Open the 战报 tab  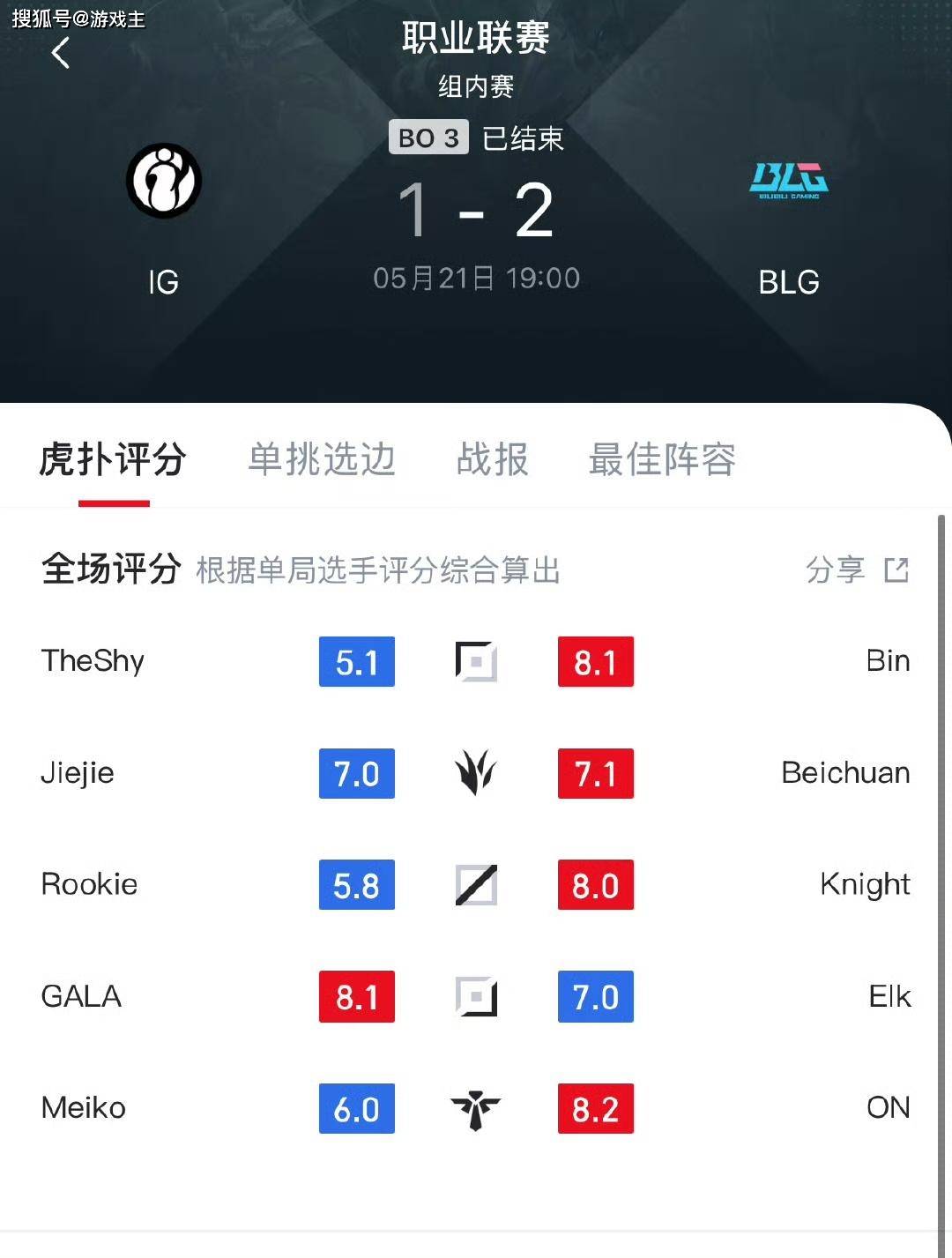(492, 459)
